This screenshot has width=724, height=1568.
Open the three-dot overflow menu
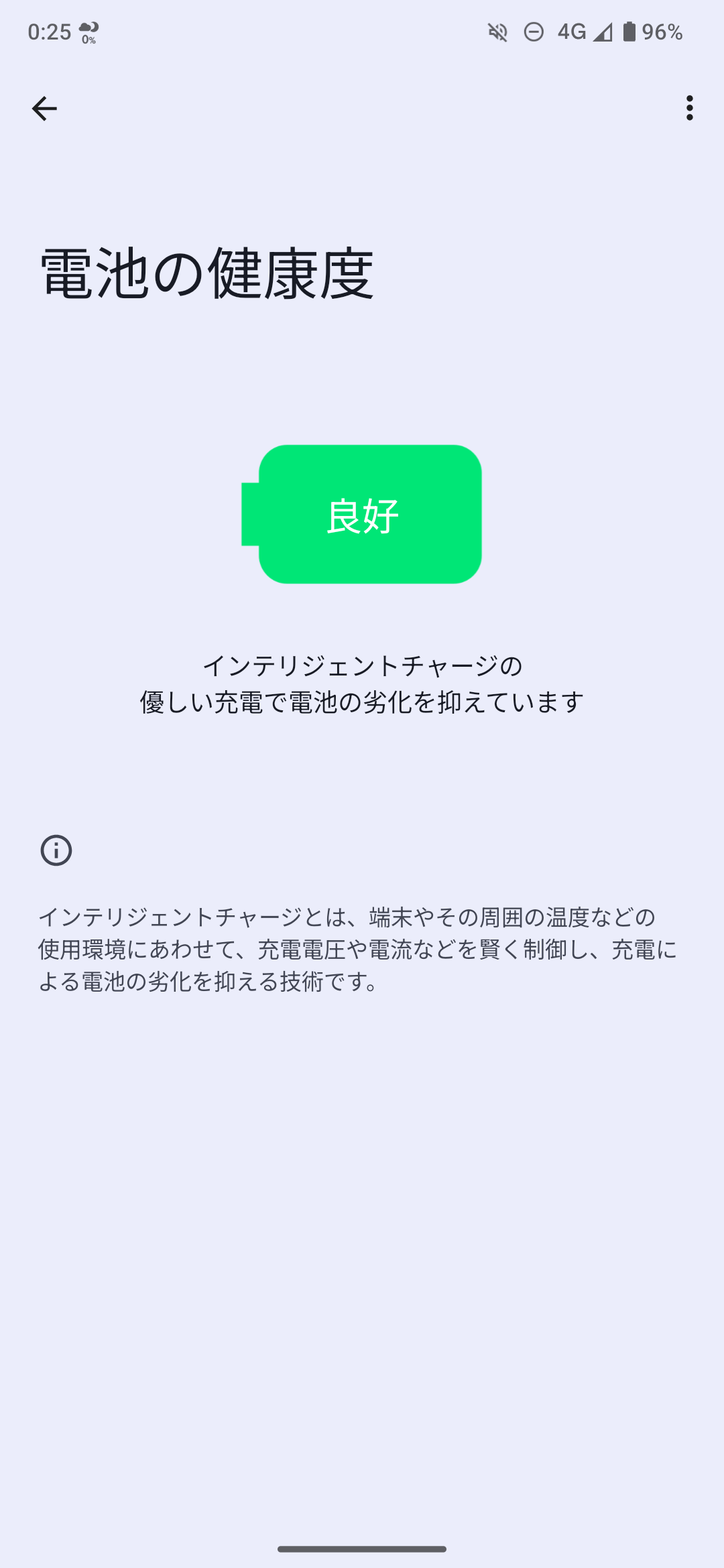click(689, 108)
